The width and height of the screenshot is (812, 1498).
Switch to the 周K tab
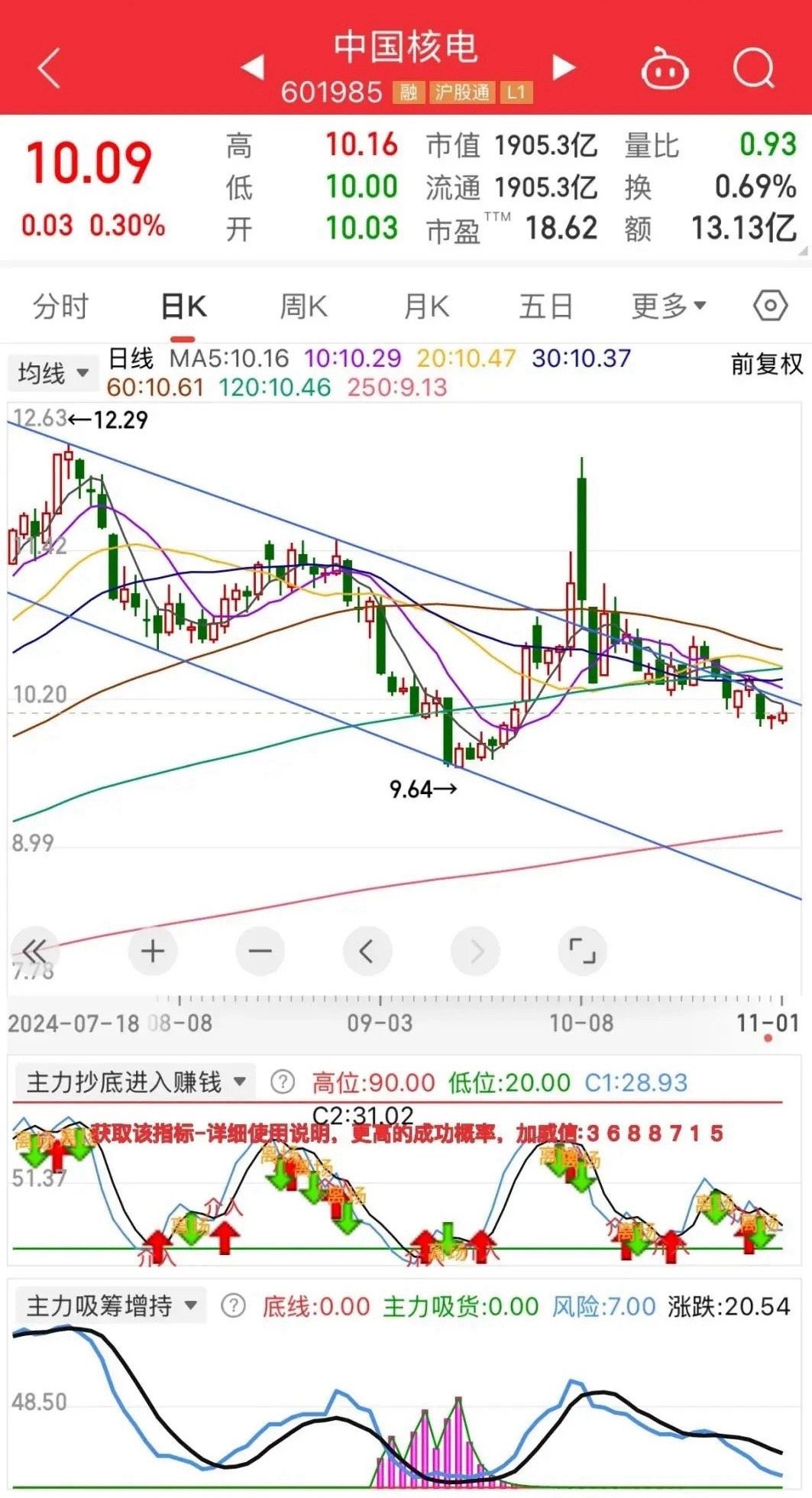click(x=303, y=306)
